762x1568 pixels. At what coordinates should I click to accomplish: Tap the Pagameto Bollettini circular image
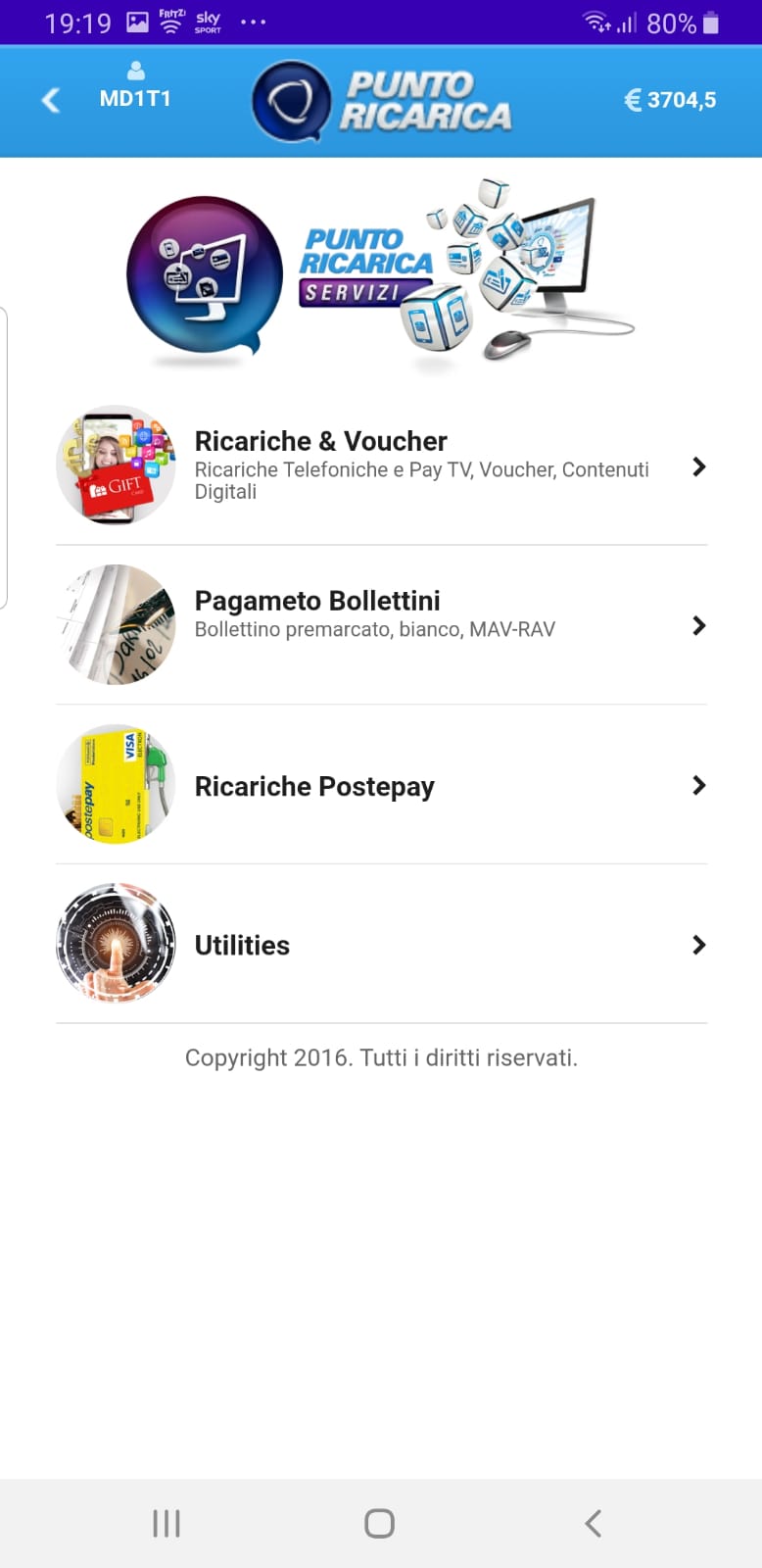pyautogui.click(x=116, y=624)
